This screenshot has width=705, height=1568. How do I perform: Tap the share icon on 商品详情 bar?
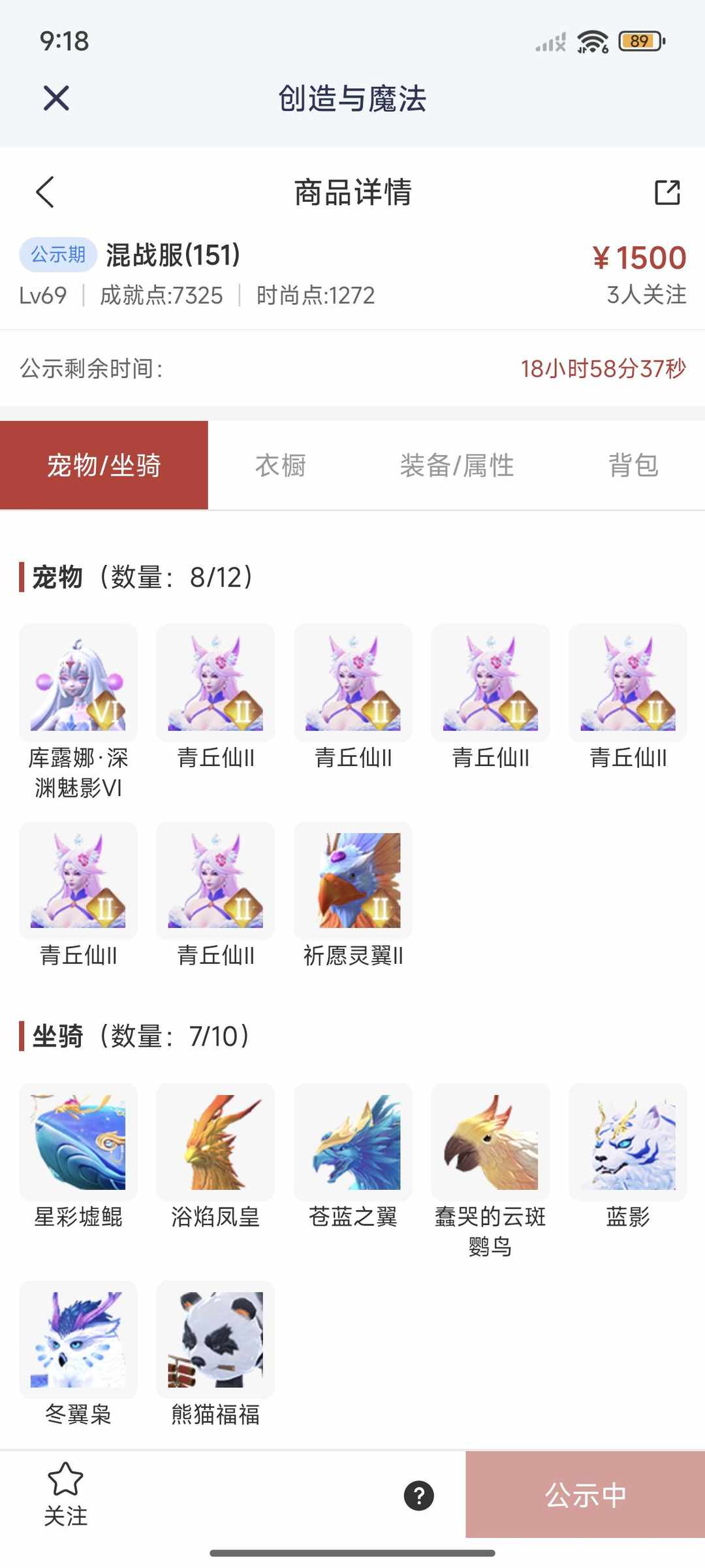(666, 193)
